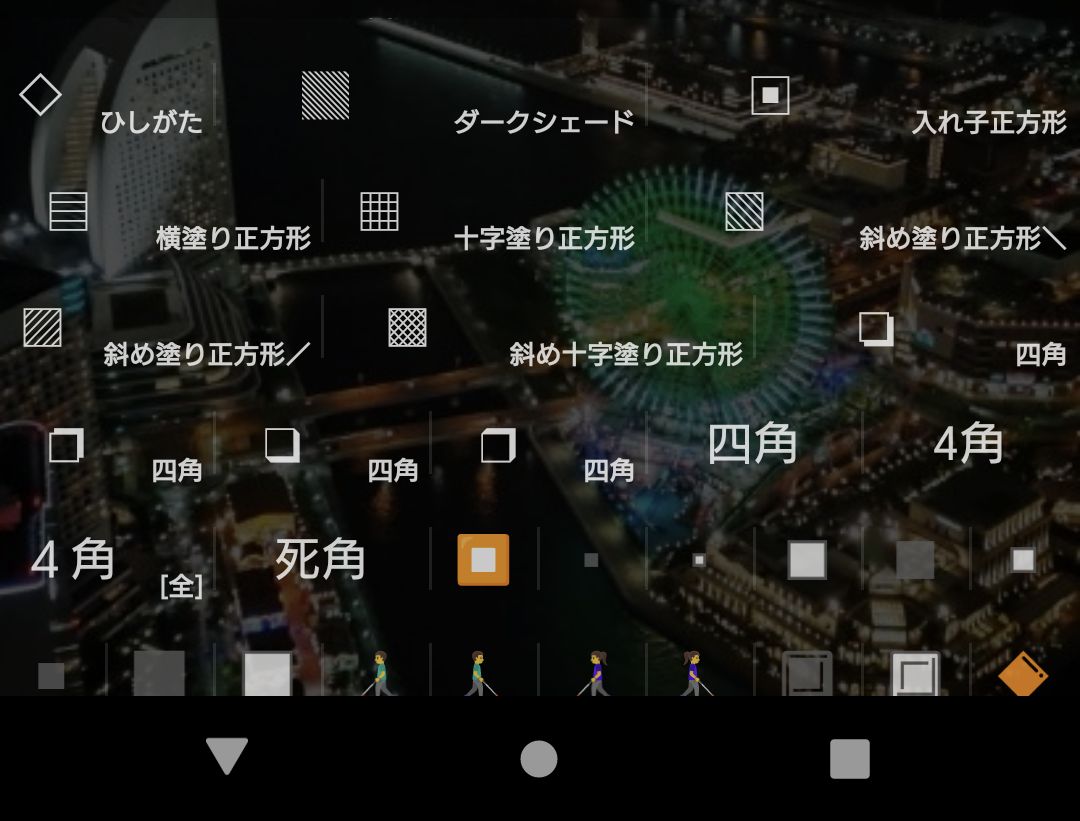The image size is (1080, 821).
Task: Choose the orange diamond emoji
Action: [x=1023, y=675]
